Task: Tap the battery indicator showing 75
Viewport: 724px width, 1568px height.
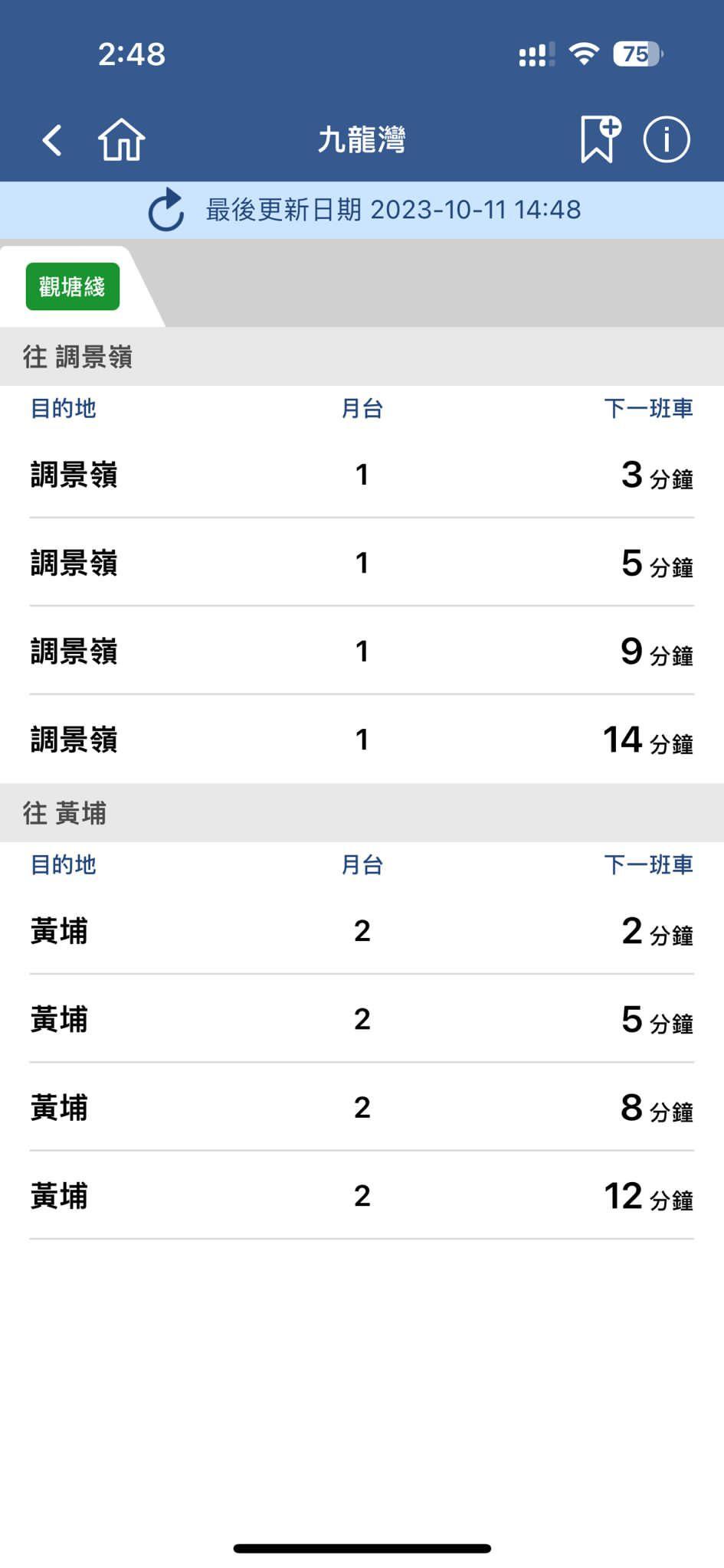Action: (636, 54)
